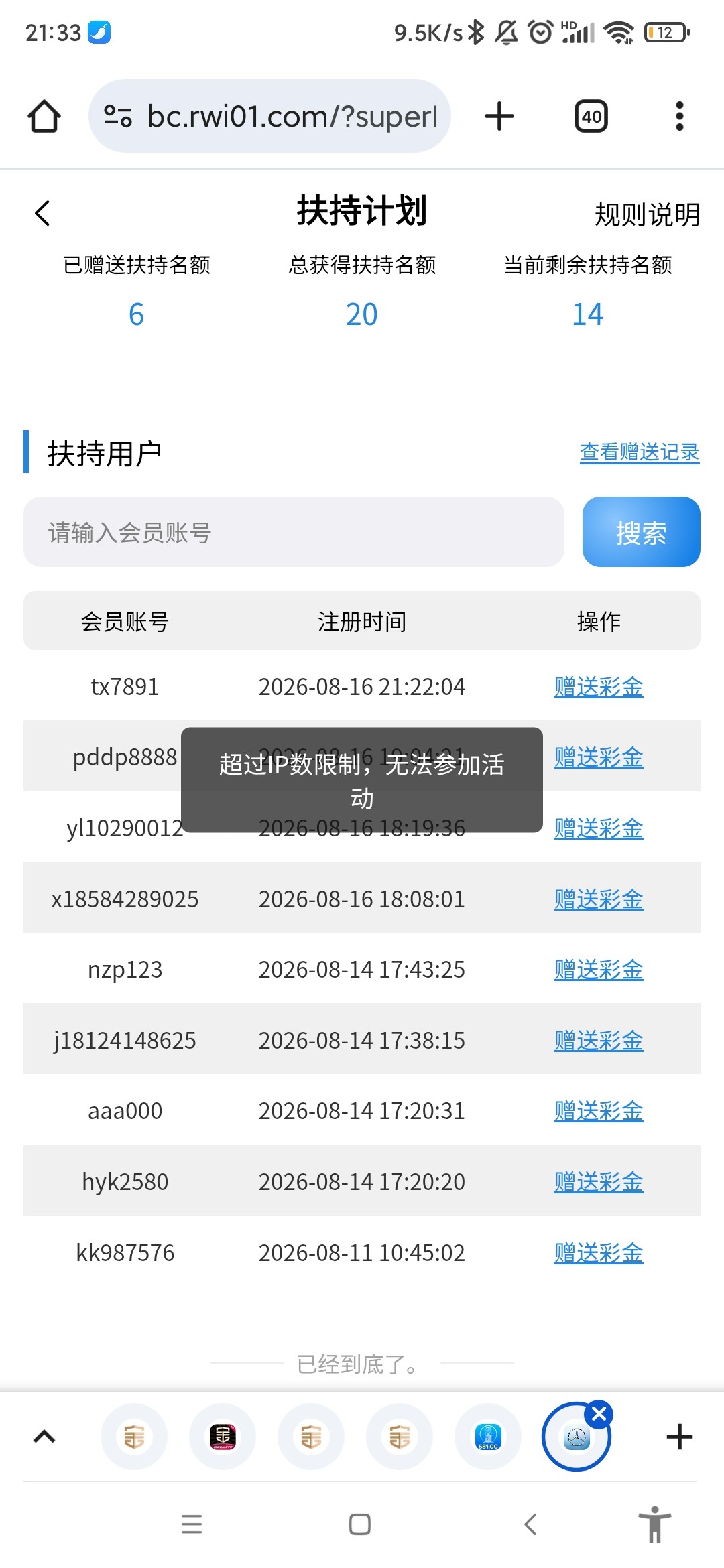The width and height of the screenshot is (724, 1568).
Task: Go back from the 扶持计划 page
Action: (x=42, y=213)
